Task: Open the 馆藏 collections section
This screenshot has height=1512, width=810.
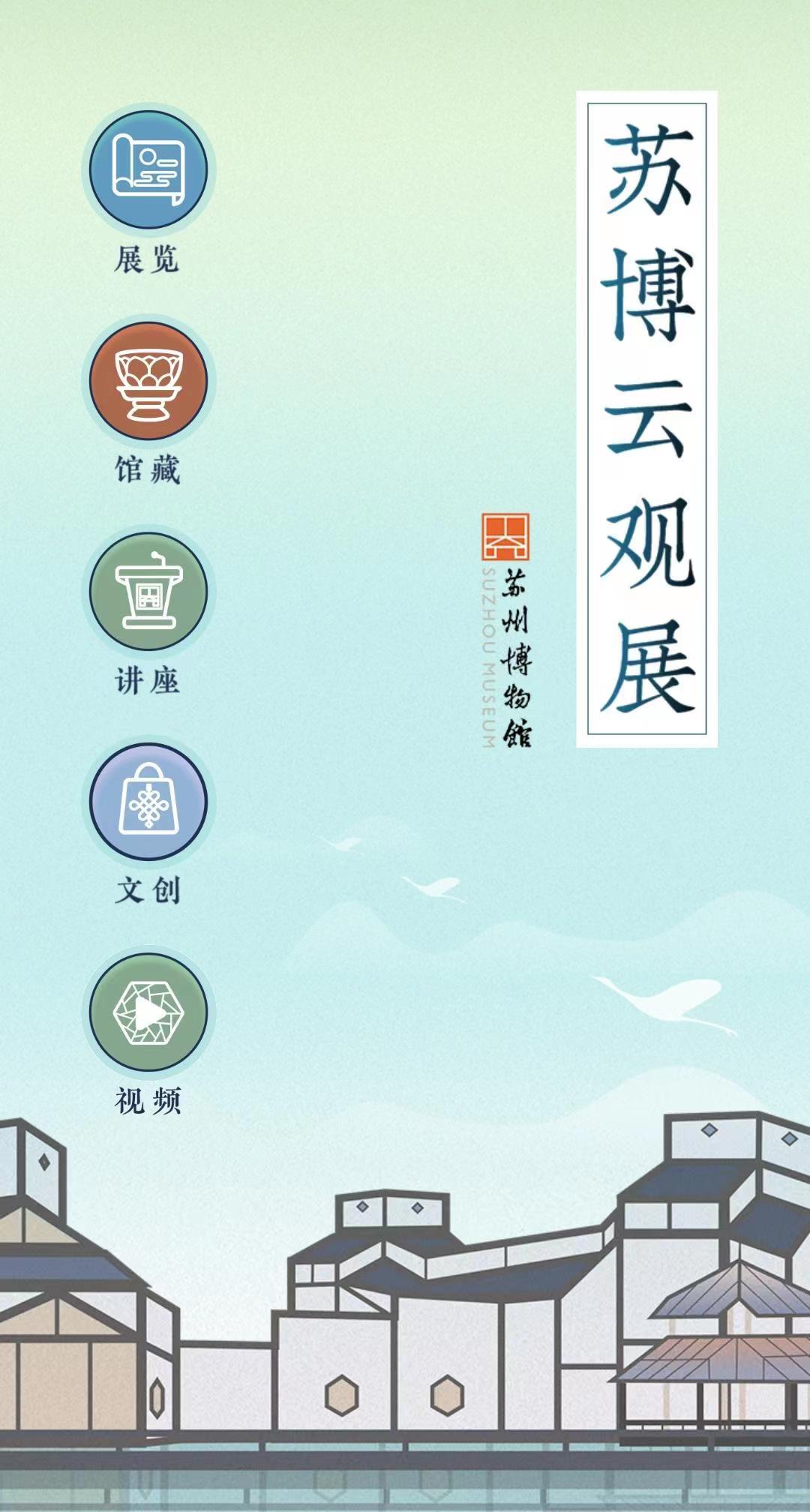Action: click(x=148, y=381)
